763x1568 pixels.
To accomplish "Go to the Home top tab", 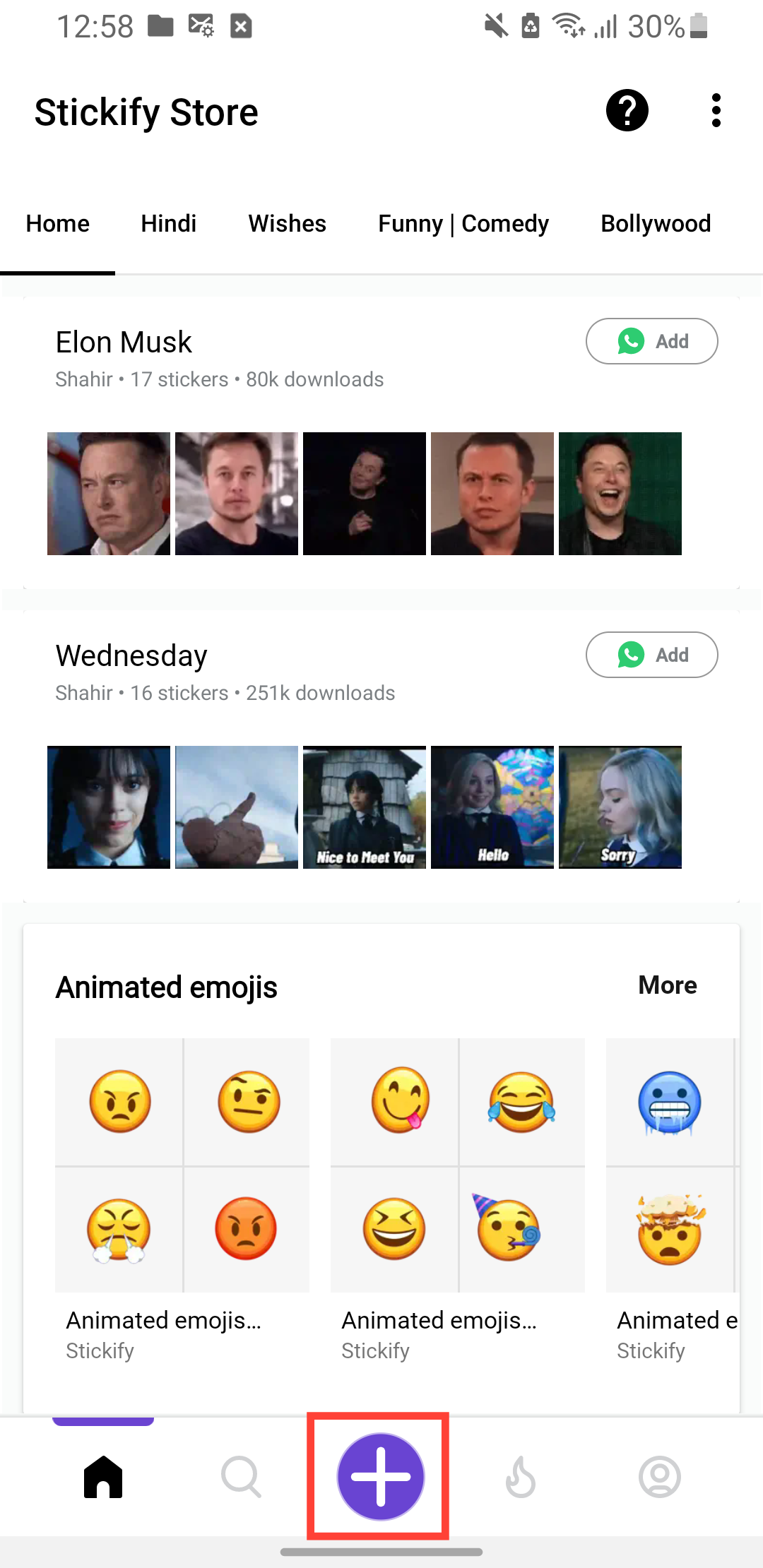I will [x=58, y=224].
